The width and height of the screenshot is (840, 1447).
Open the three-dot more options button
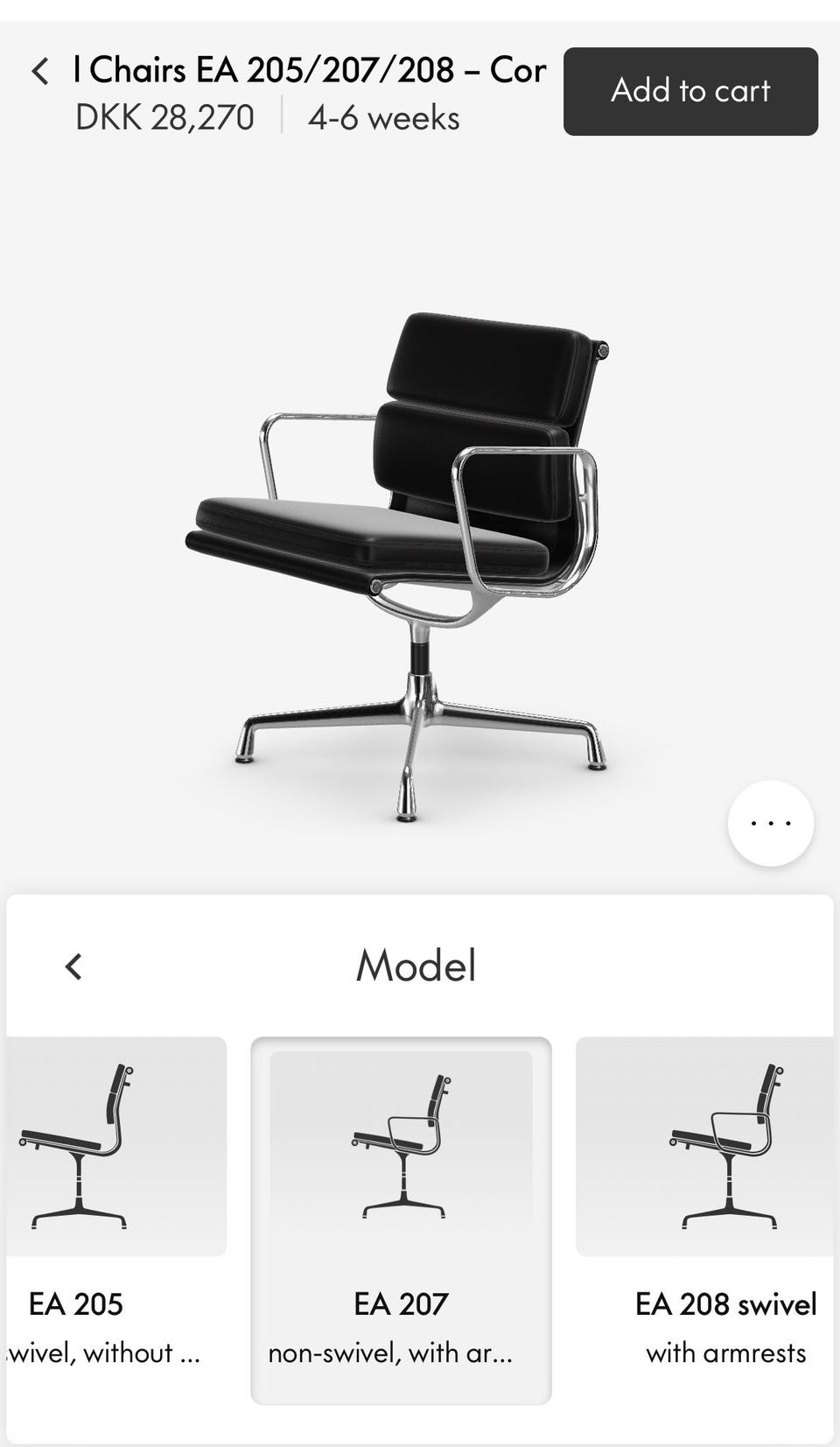pyautogui.click(x=770, y=823)
